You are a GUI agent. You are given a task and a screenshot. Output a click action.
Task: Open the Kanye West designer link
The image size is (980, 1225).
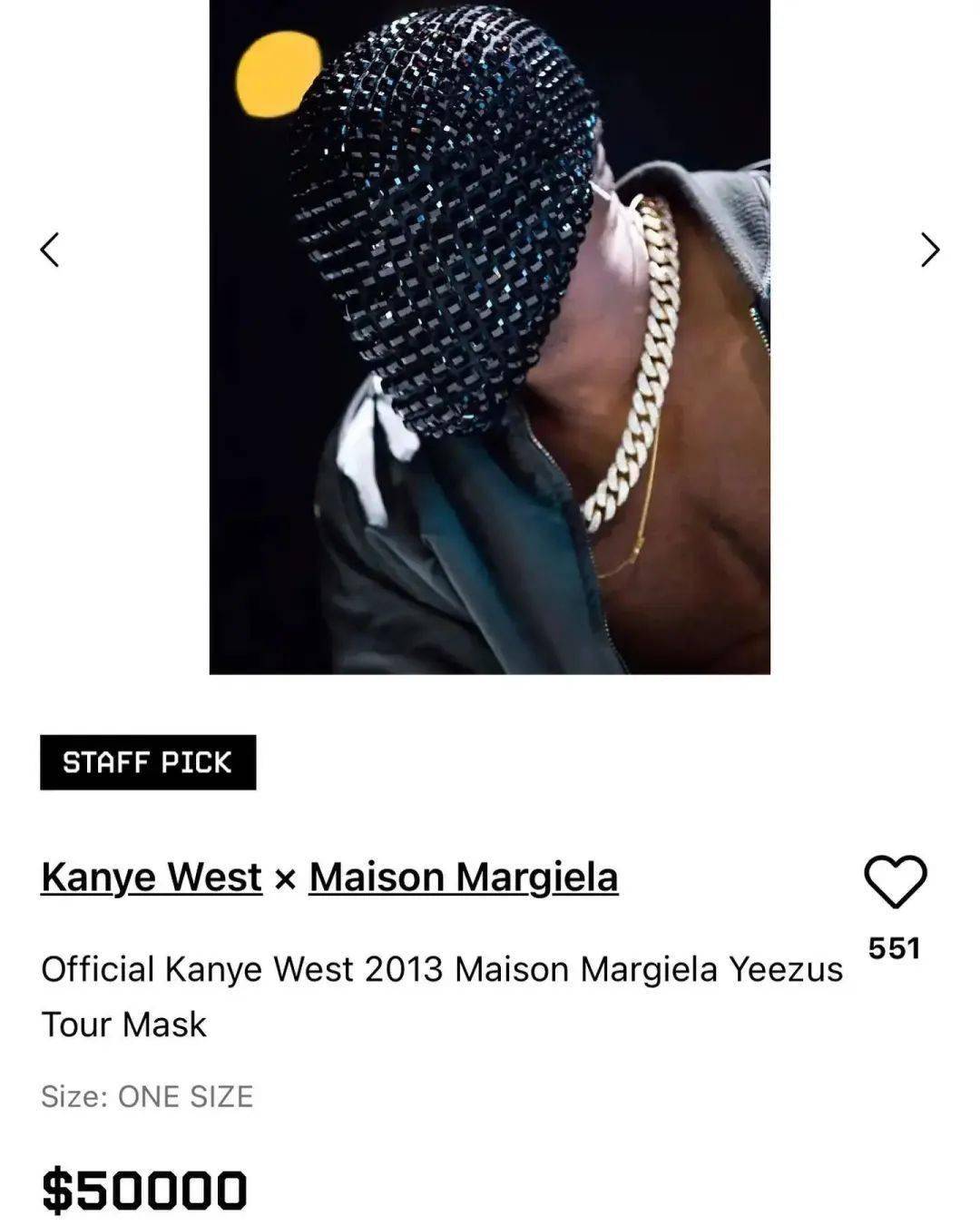[152, 877]
